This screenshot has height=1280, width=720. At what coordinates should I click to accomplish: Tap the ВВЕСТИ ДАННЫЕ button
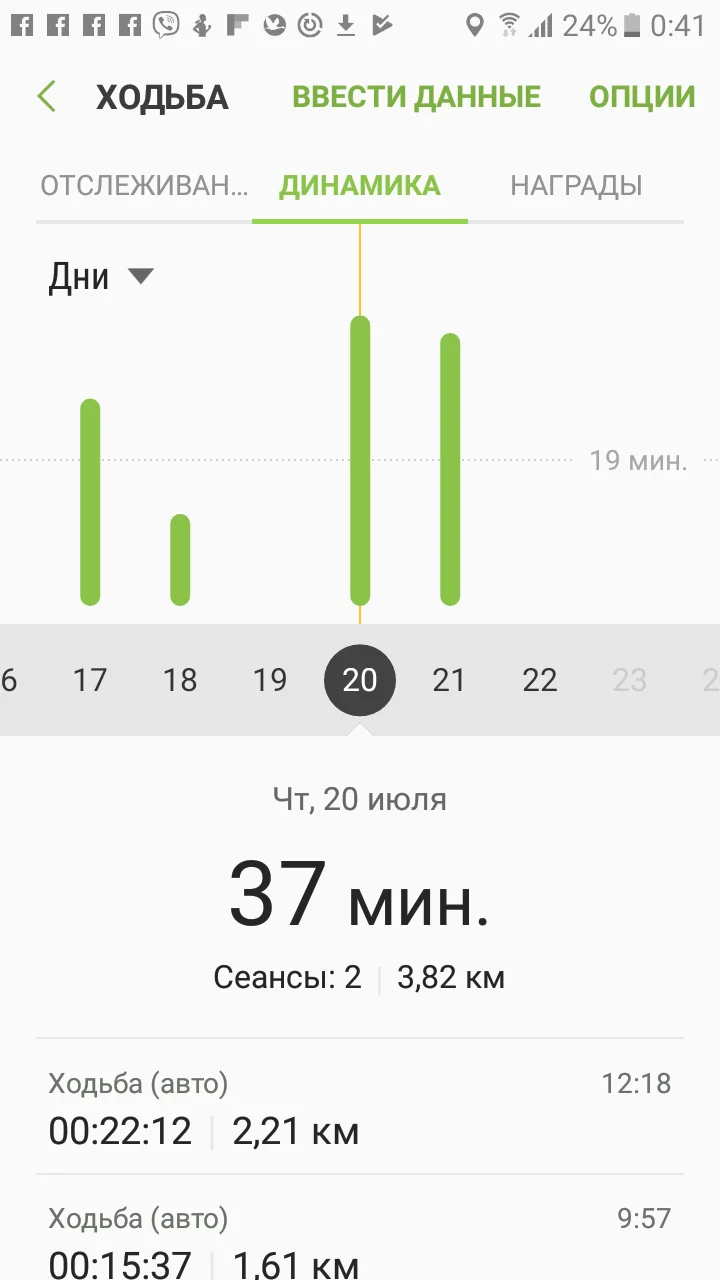(416, 97)
